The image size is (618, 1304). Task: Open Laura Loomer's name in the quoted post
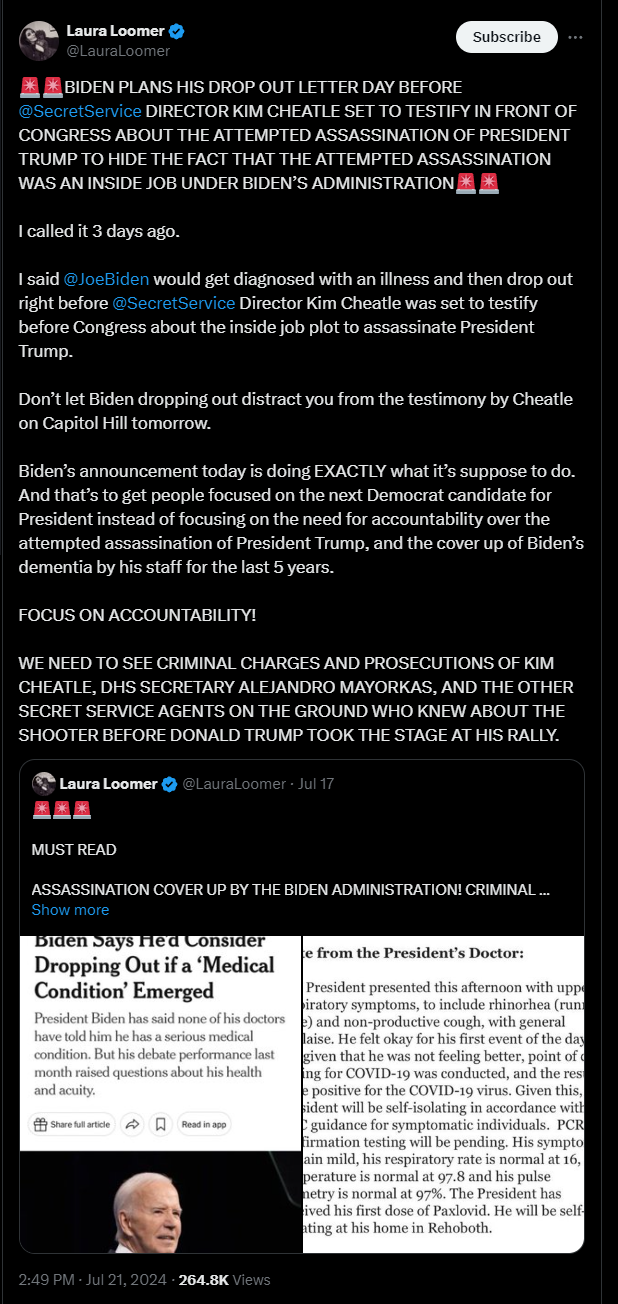click(x=108, y=783)
